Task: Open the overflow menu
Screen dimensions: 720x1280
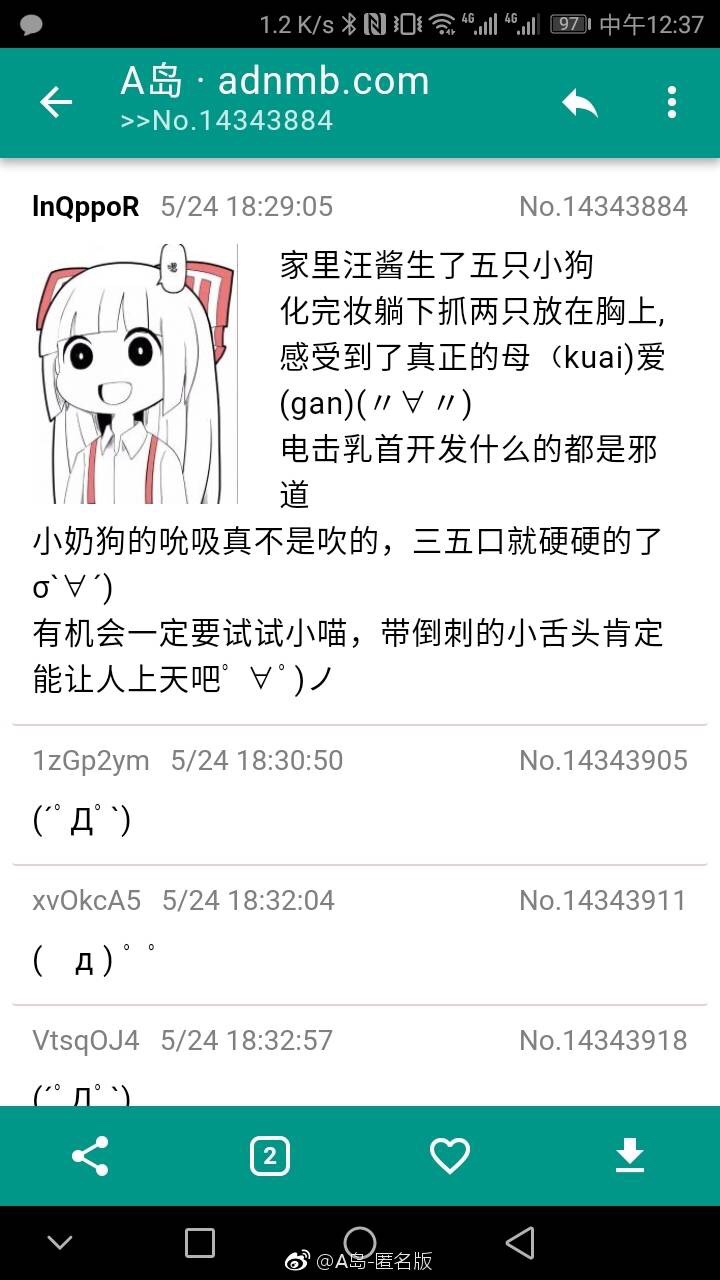Action: [x=671, y=101]
